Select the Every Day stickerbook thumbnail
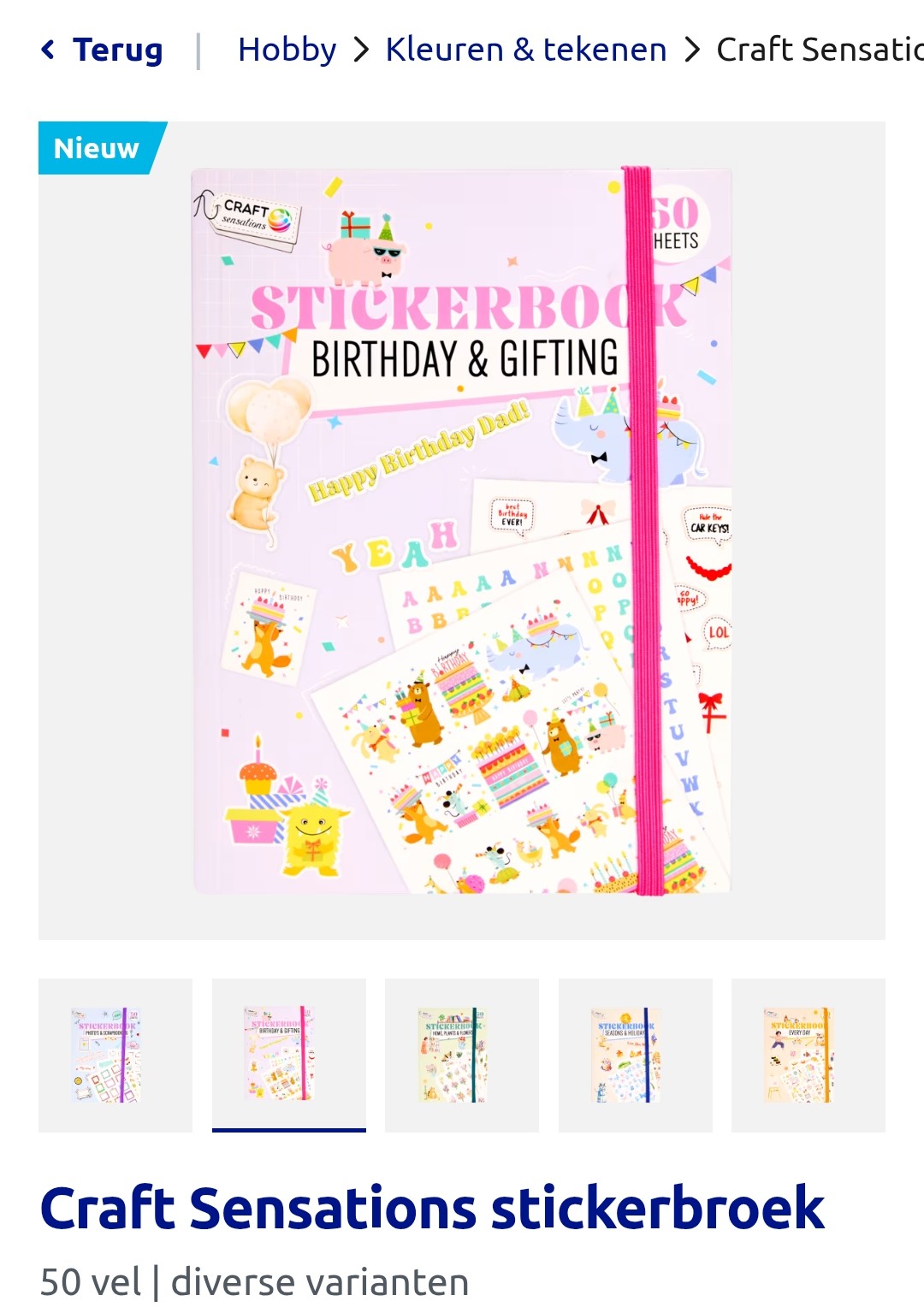 pos(808,1055)
